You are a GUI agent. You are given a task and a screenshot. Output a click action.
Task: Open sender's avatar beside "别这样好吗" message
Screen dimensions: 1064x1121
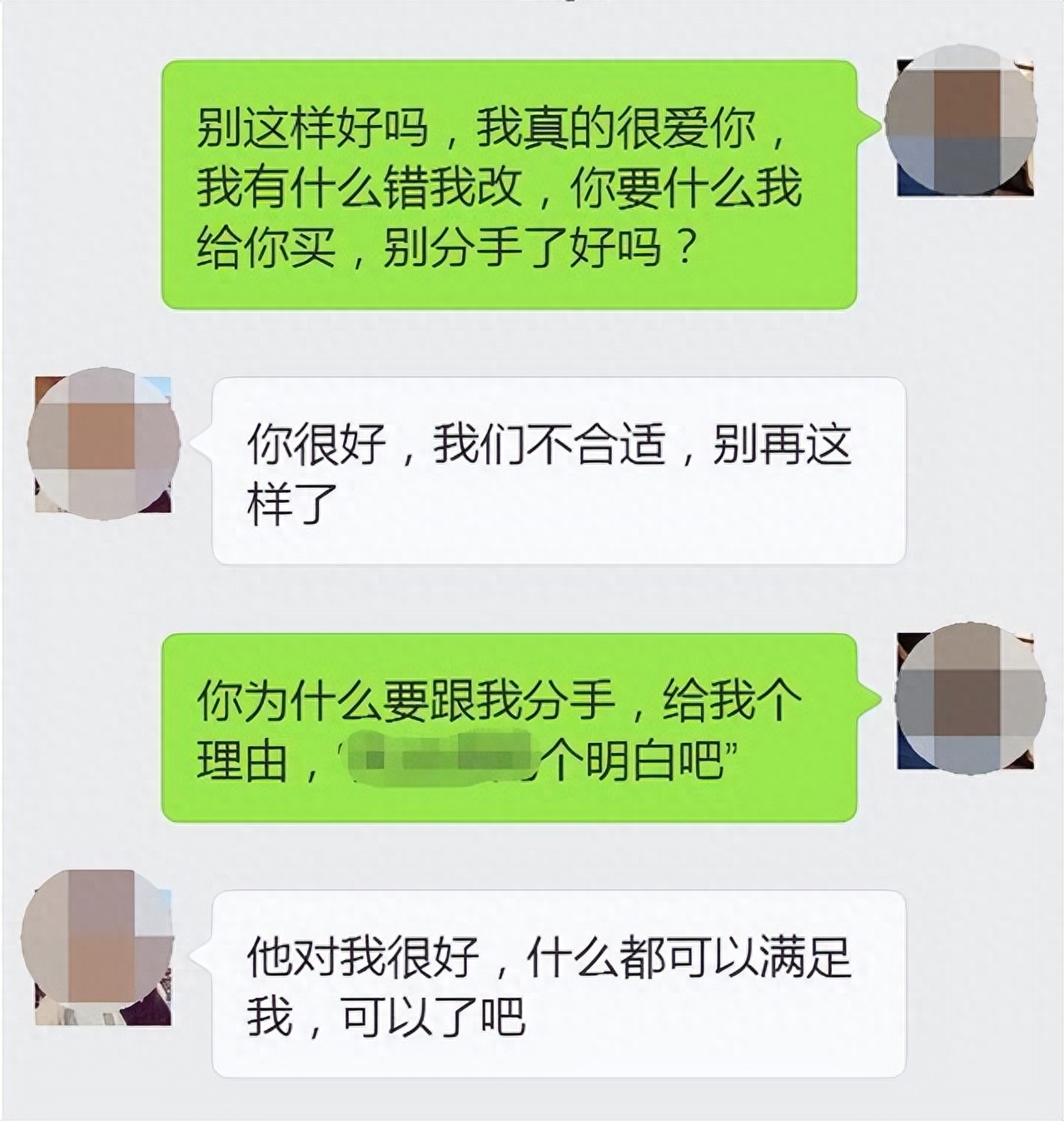click(963, 127)
